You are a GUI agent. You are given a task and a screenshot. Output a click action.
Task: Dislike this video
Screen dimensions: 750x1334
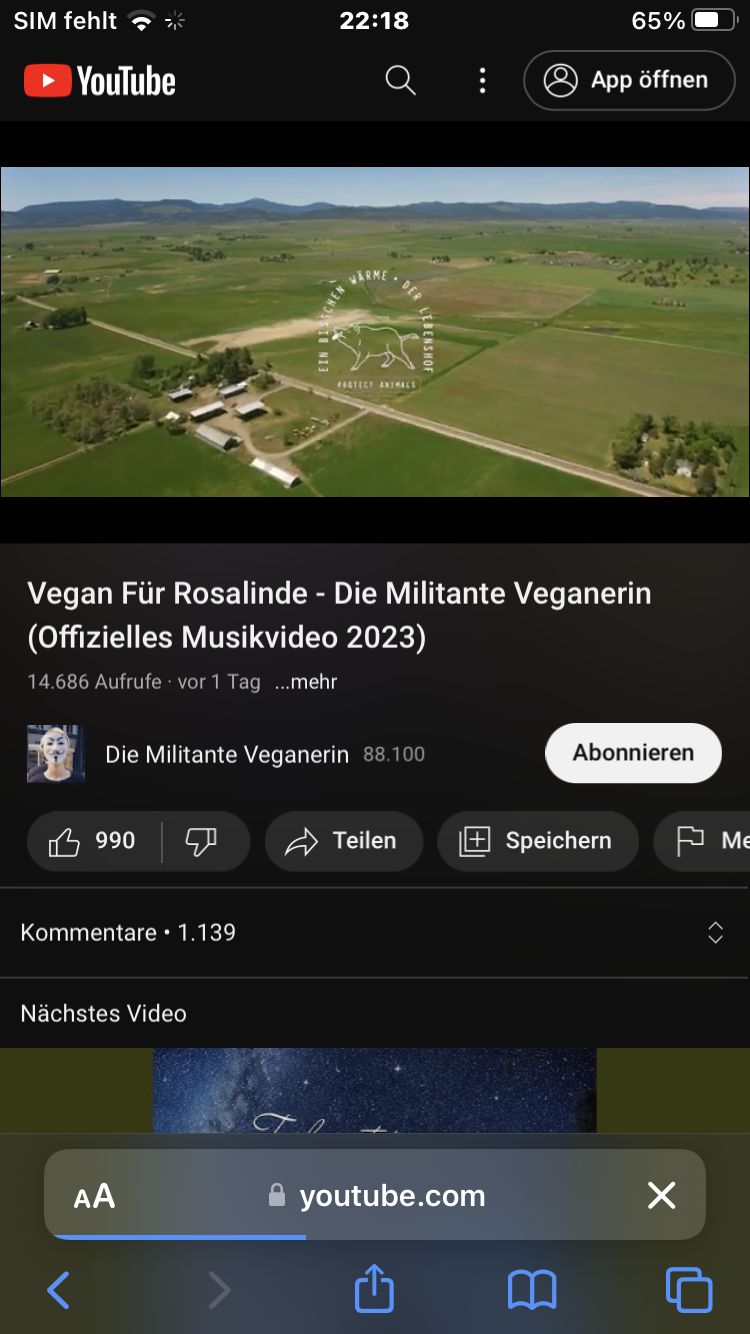(x=203, y=841)
